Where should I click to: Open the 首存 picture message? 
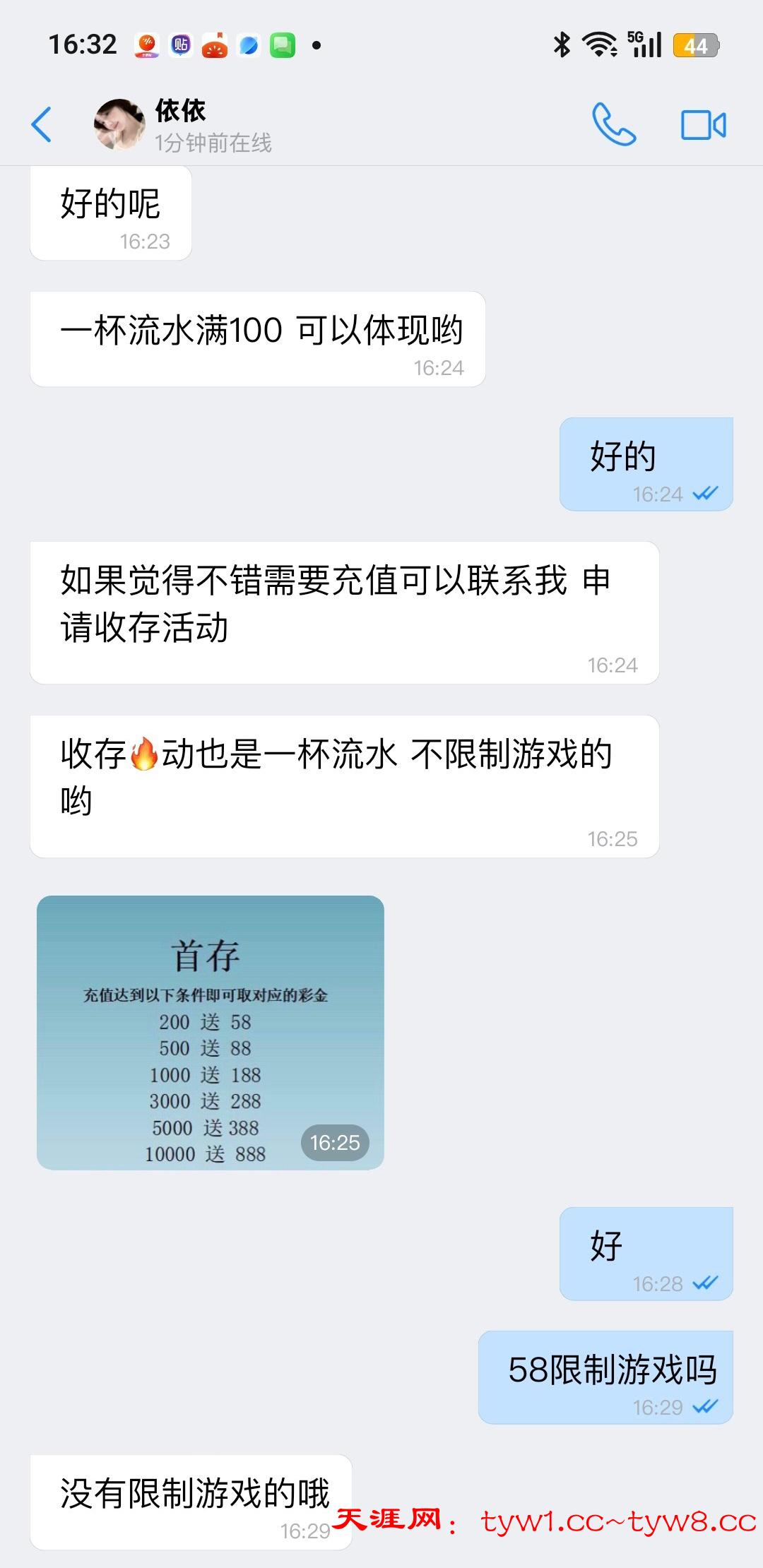[210, 1033]
